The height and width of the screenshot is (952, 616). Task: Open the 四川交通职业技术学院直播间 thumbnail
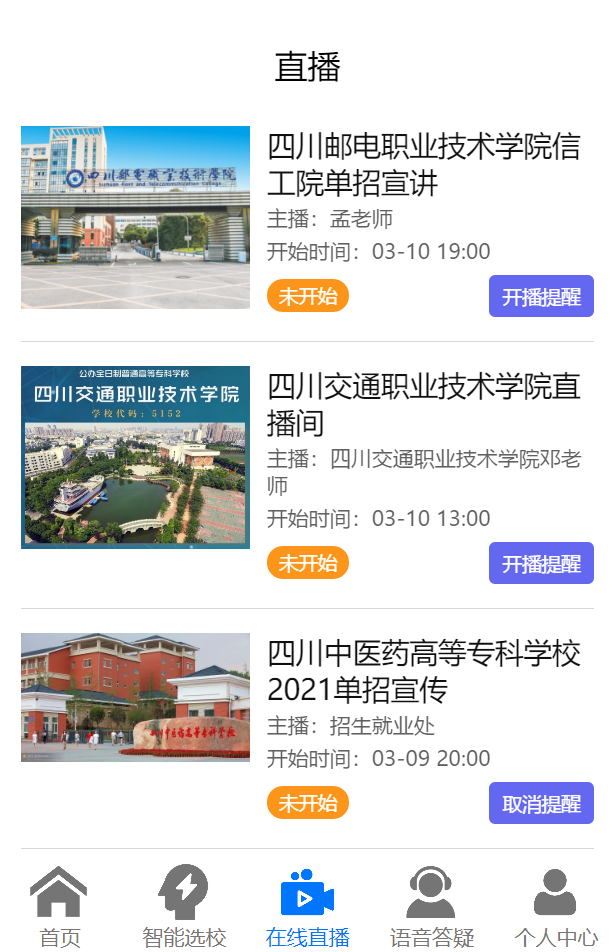(x=135, y=457)
